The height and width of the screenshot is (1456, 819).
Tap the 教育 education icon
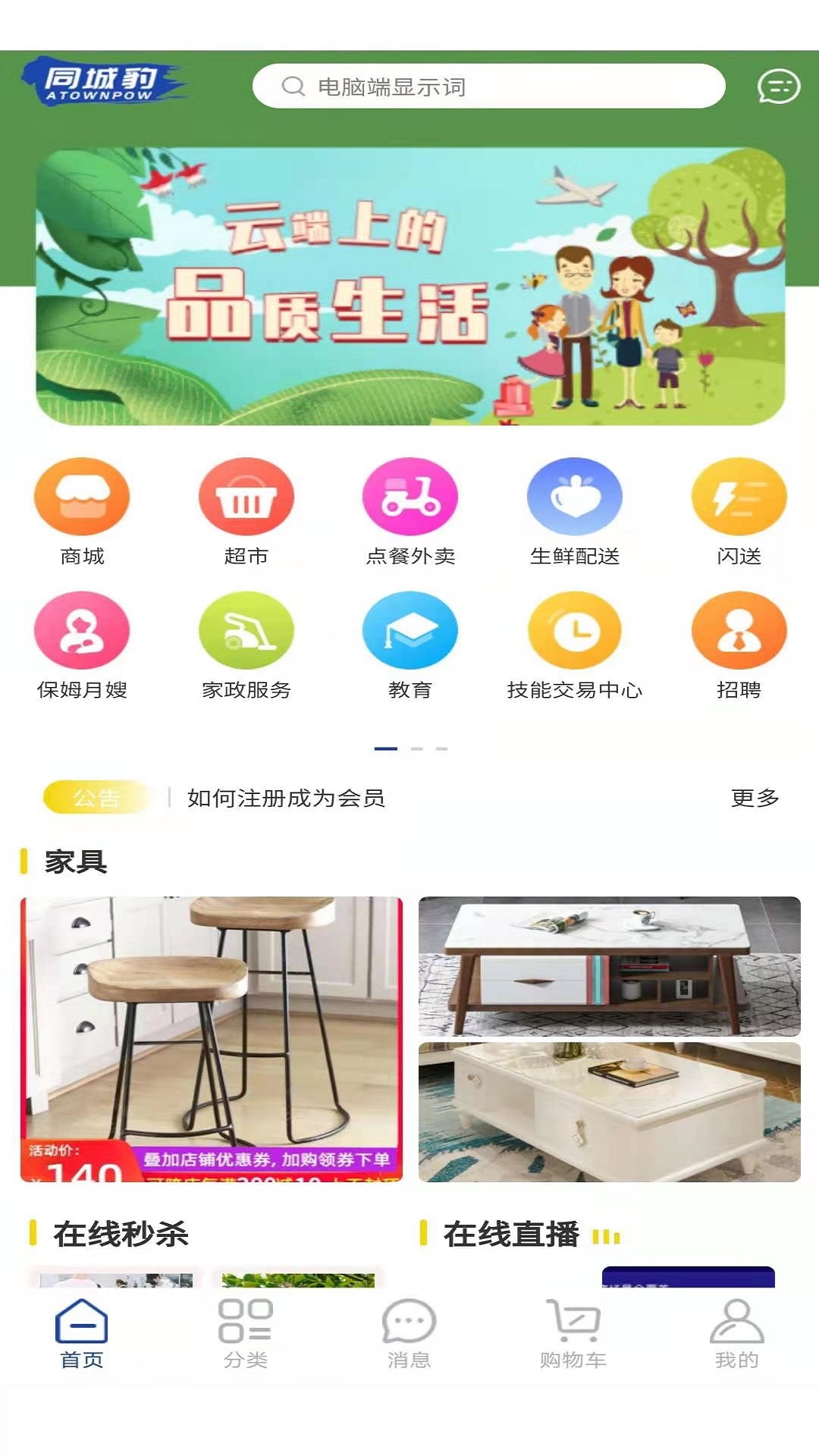click(x=410, y=632)
